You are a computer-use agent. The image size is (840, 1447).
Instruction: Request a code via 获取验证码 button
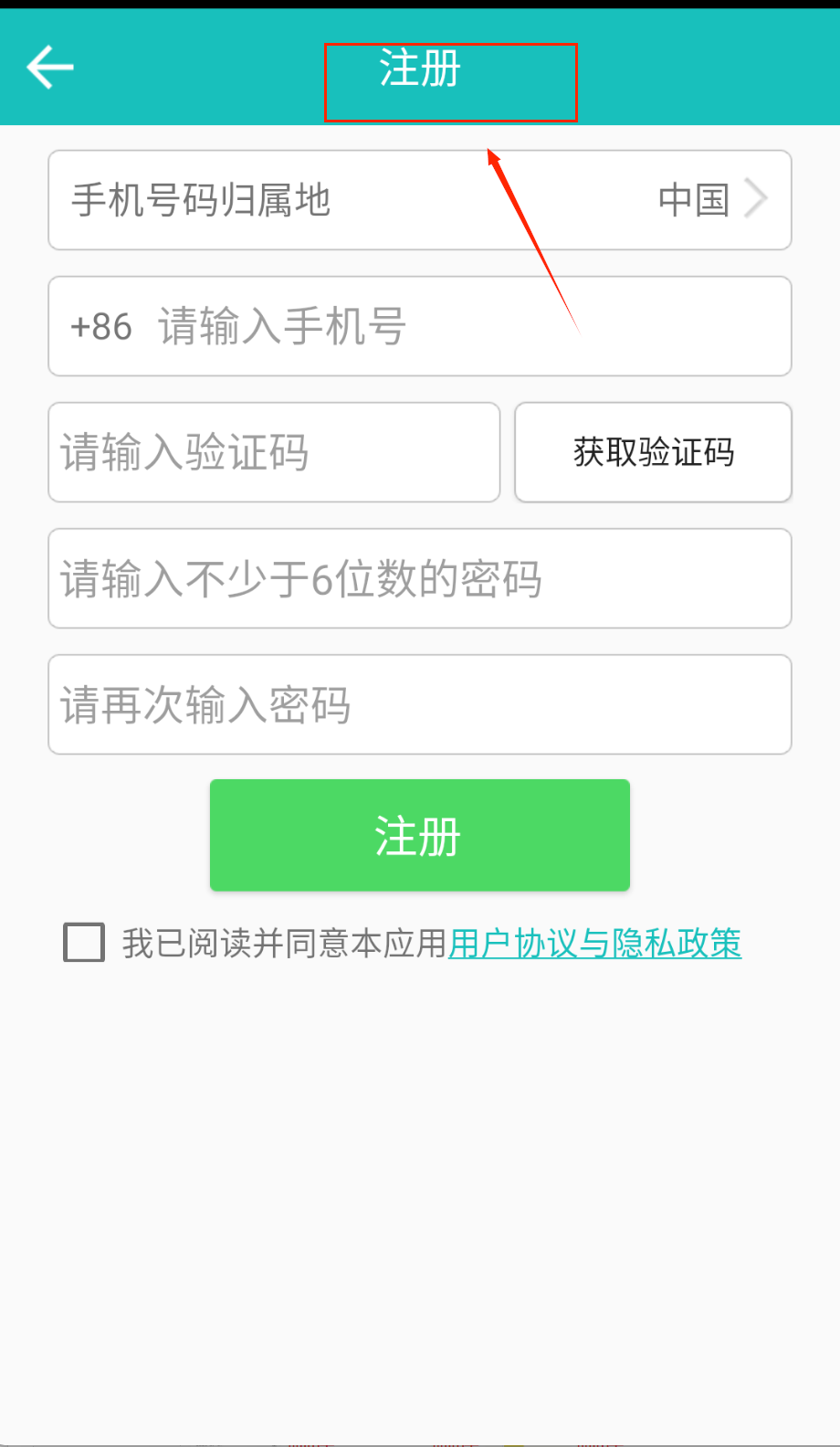coord(653,452)
